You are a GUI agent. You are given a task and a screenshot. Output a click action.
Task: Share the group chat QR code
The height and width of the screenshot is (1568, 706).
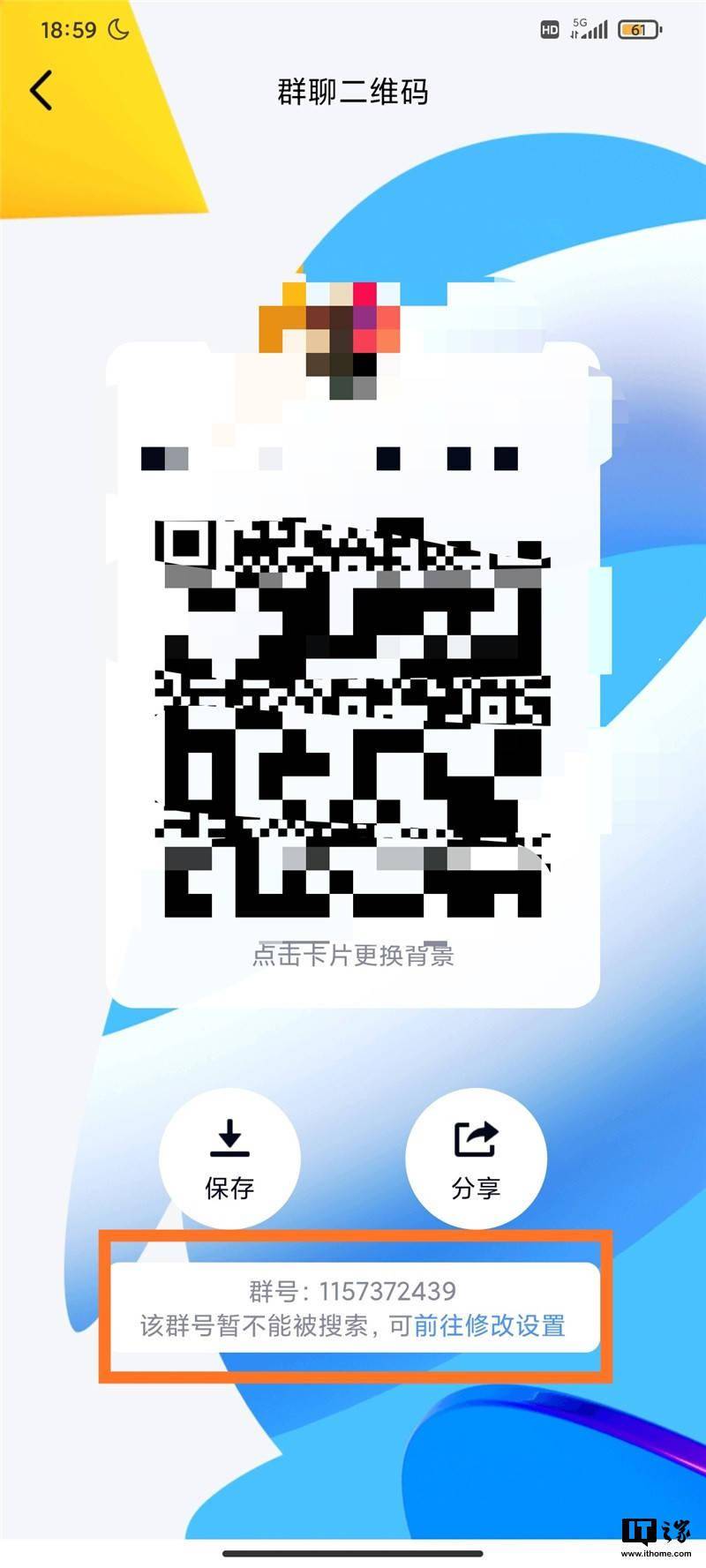[476, 1158]
